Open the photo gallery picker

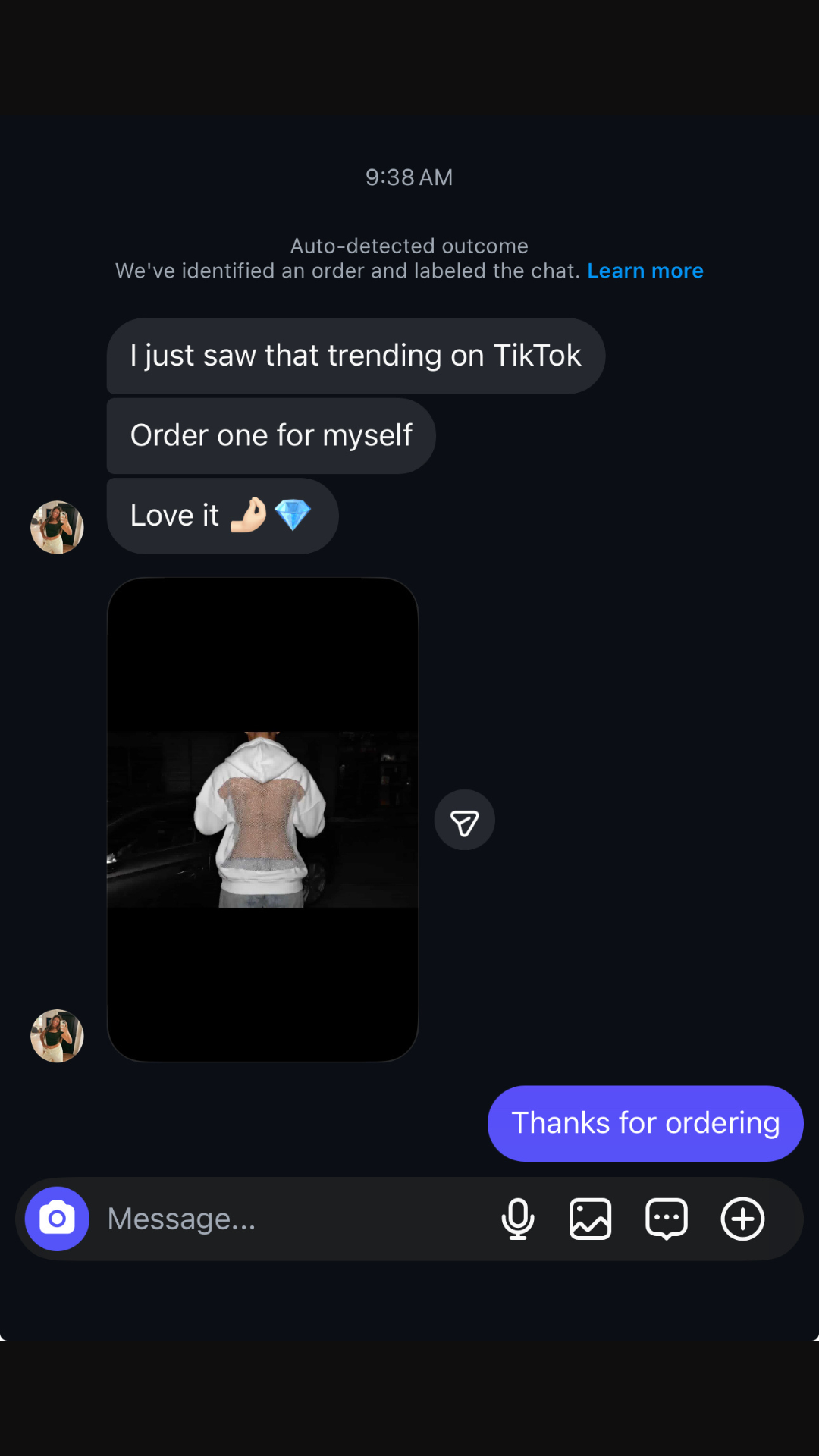[x=590, y=1219]
